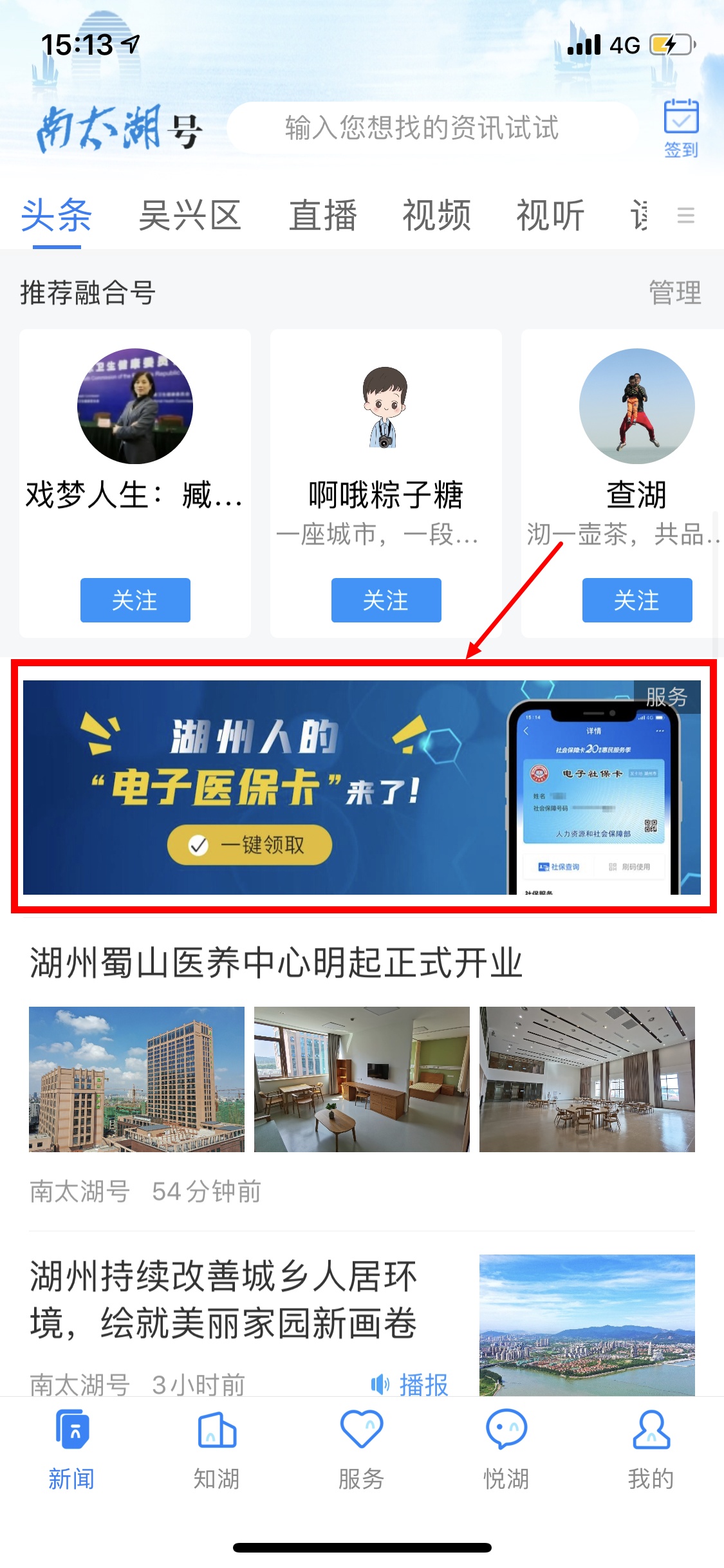724x1568 pixels.
Task: Open 管理 for recommended accounts
Action: coord(674,293)
